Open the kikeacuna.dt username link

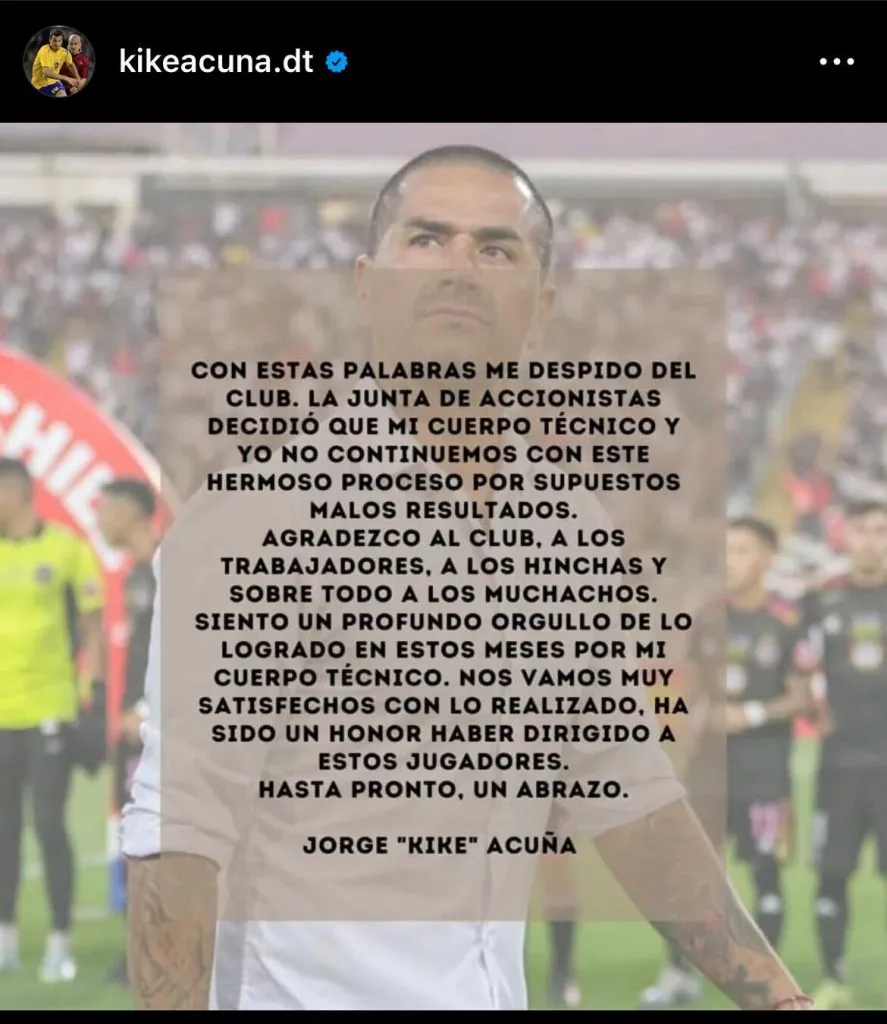click(216, 62)
